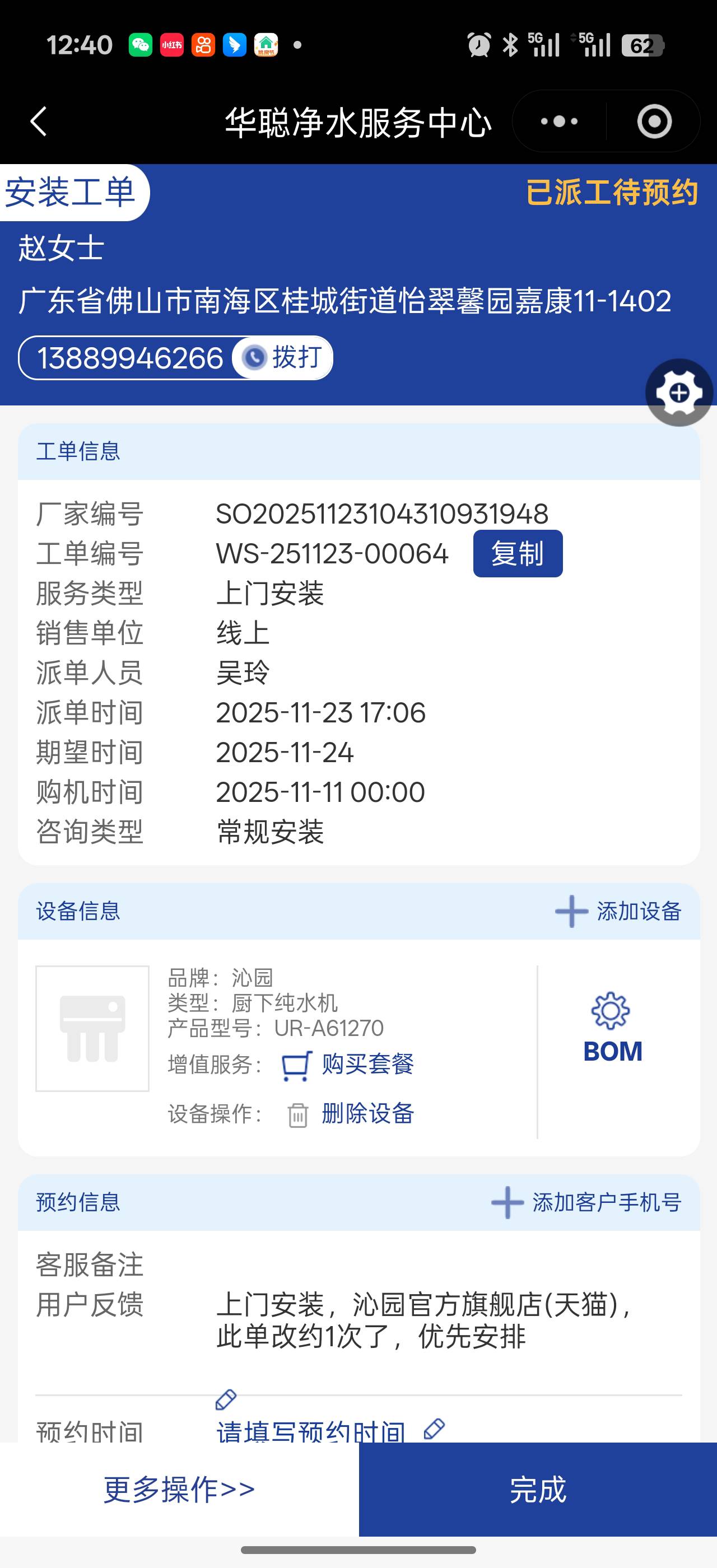The width and height of the screenshot is (717, 1568).
Task: Dial the customer's number with 拨打
Action: 283,358
